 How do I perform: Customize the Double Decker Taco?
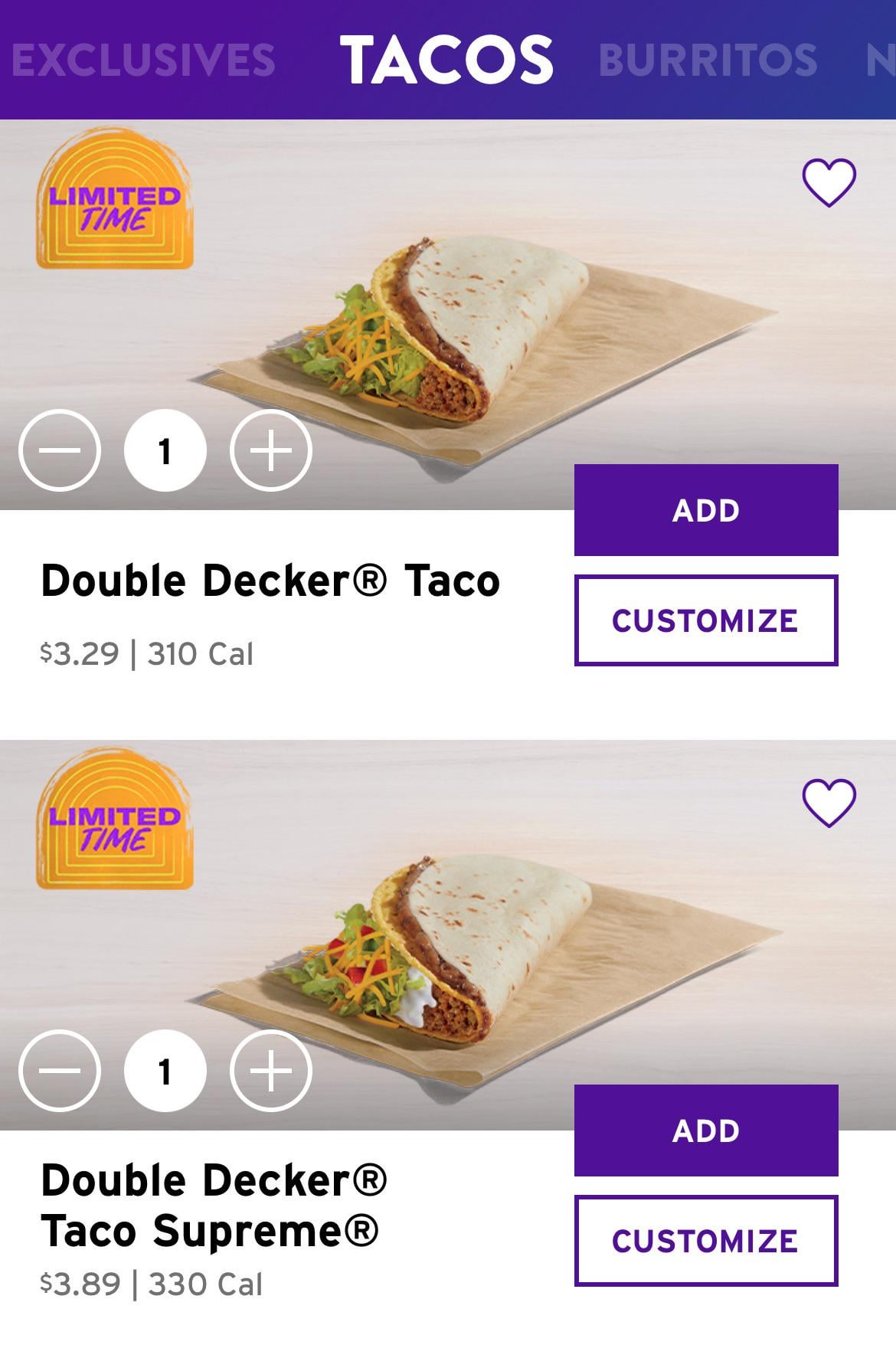pyautogui.click(x=706, y=620)
